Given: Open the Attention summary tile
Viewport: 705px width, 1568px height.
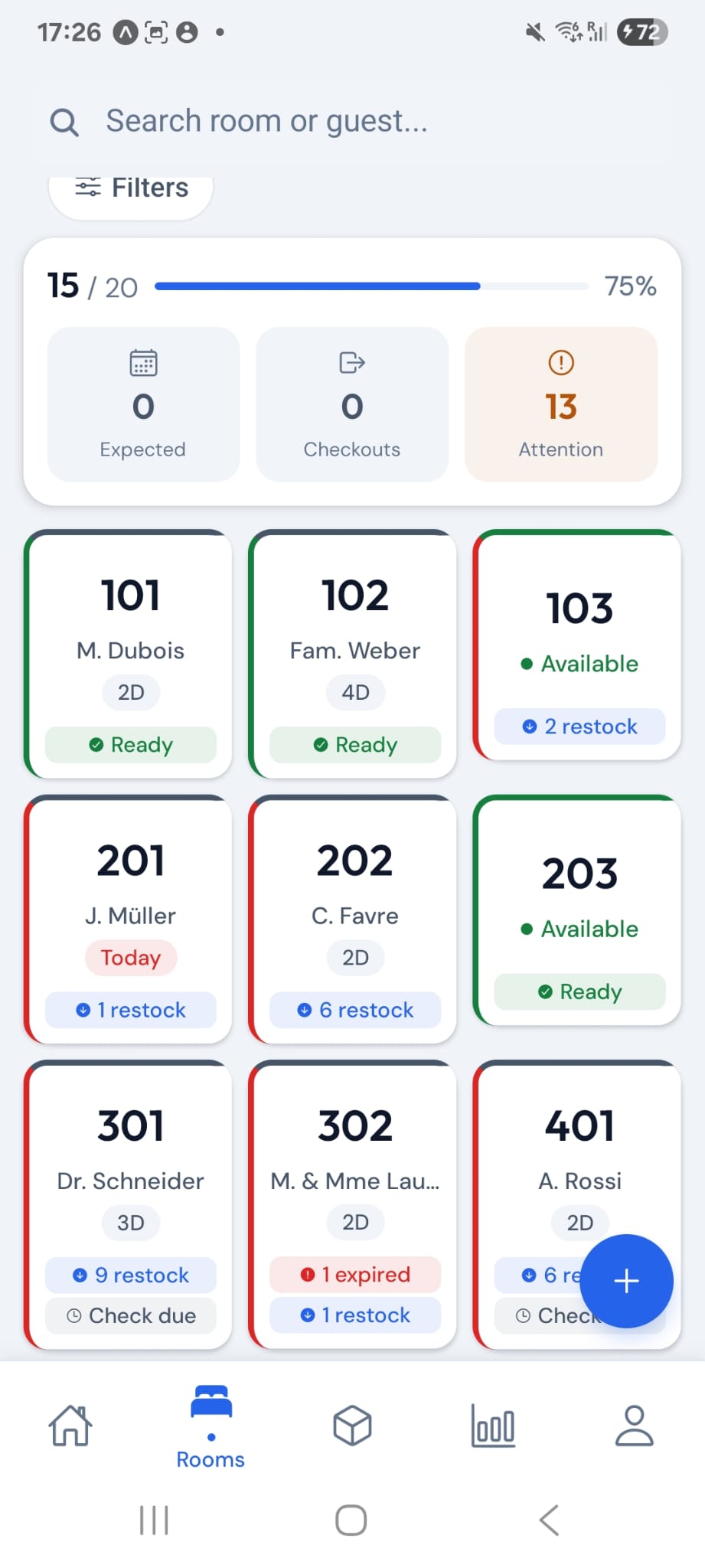Looking at the screenshot, I should tap(561, 404).
